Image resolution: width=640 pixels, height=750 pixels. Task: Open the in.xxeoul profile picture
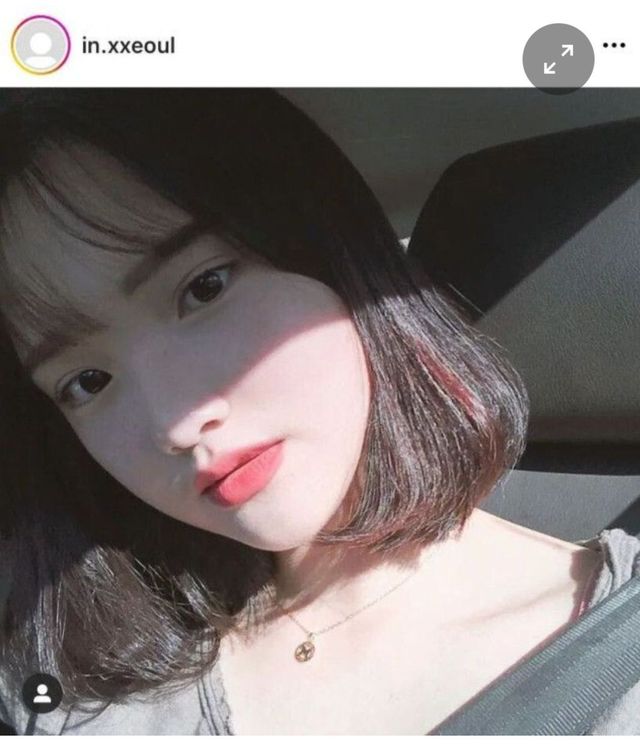pos(40,45)
